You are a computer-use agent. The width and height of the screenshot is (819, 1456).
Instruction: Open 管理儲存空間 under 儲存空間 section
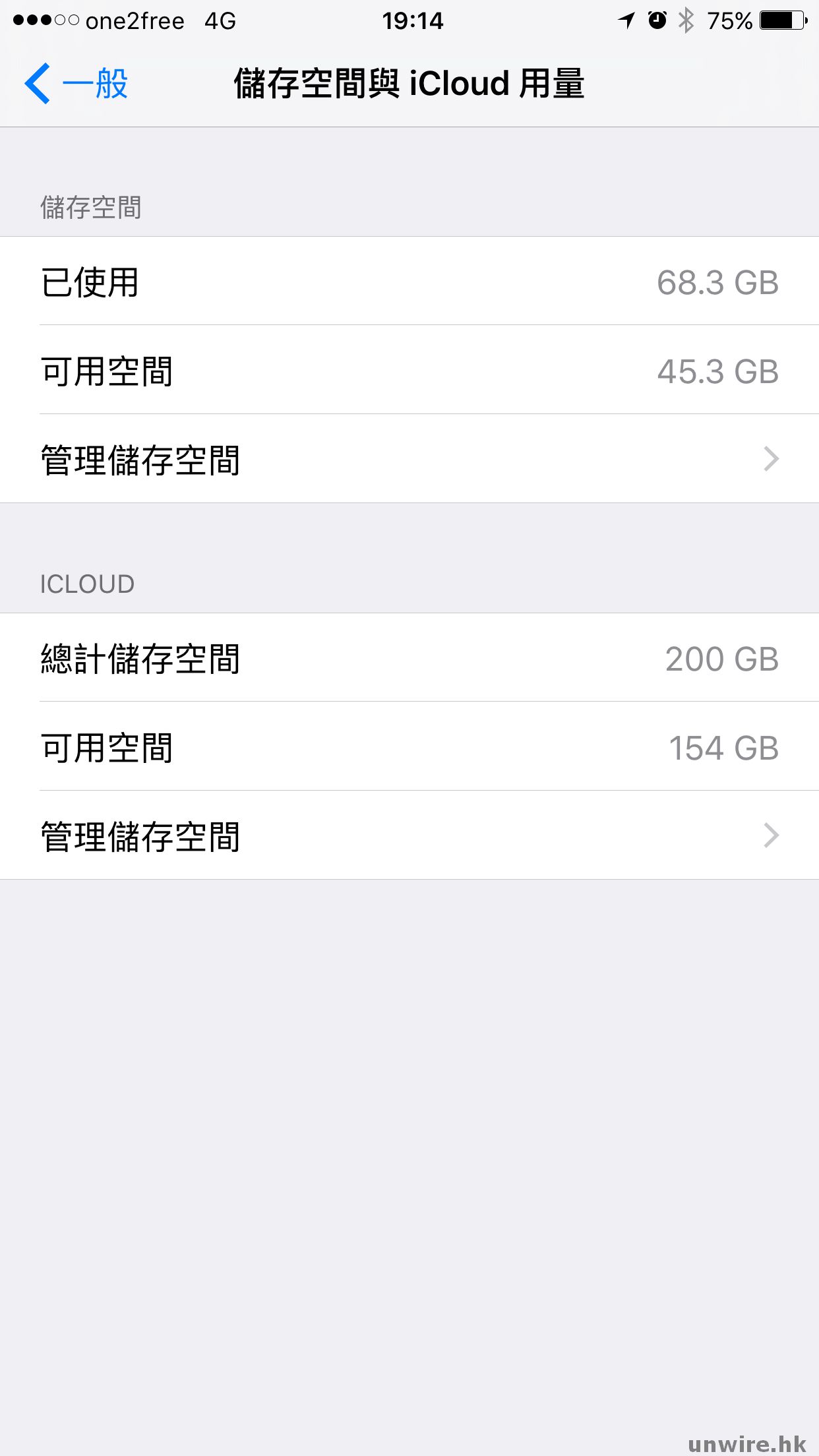pos(409,459)
